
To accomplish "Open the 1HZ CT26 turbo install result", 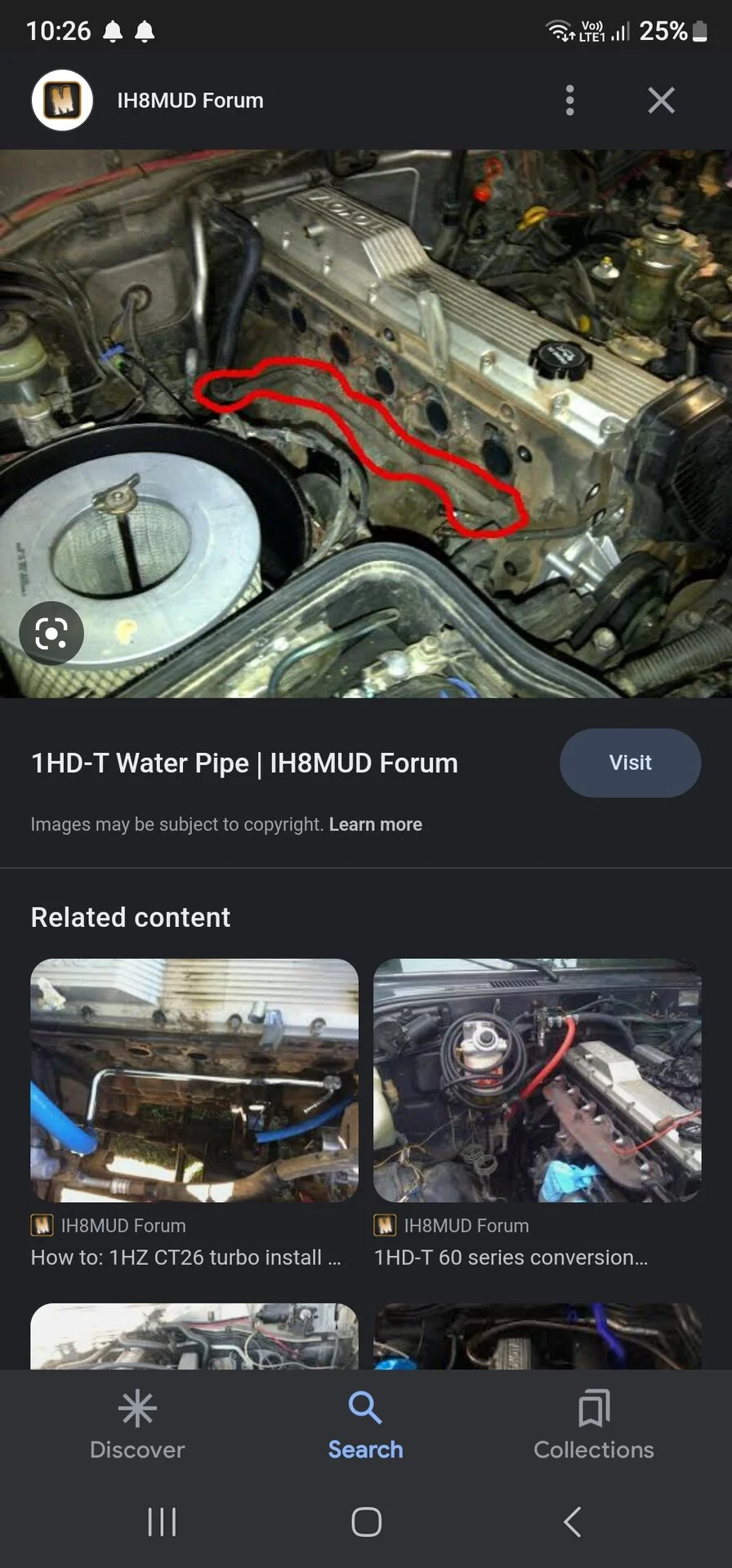I will click(194, 1080).
